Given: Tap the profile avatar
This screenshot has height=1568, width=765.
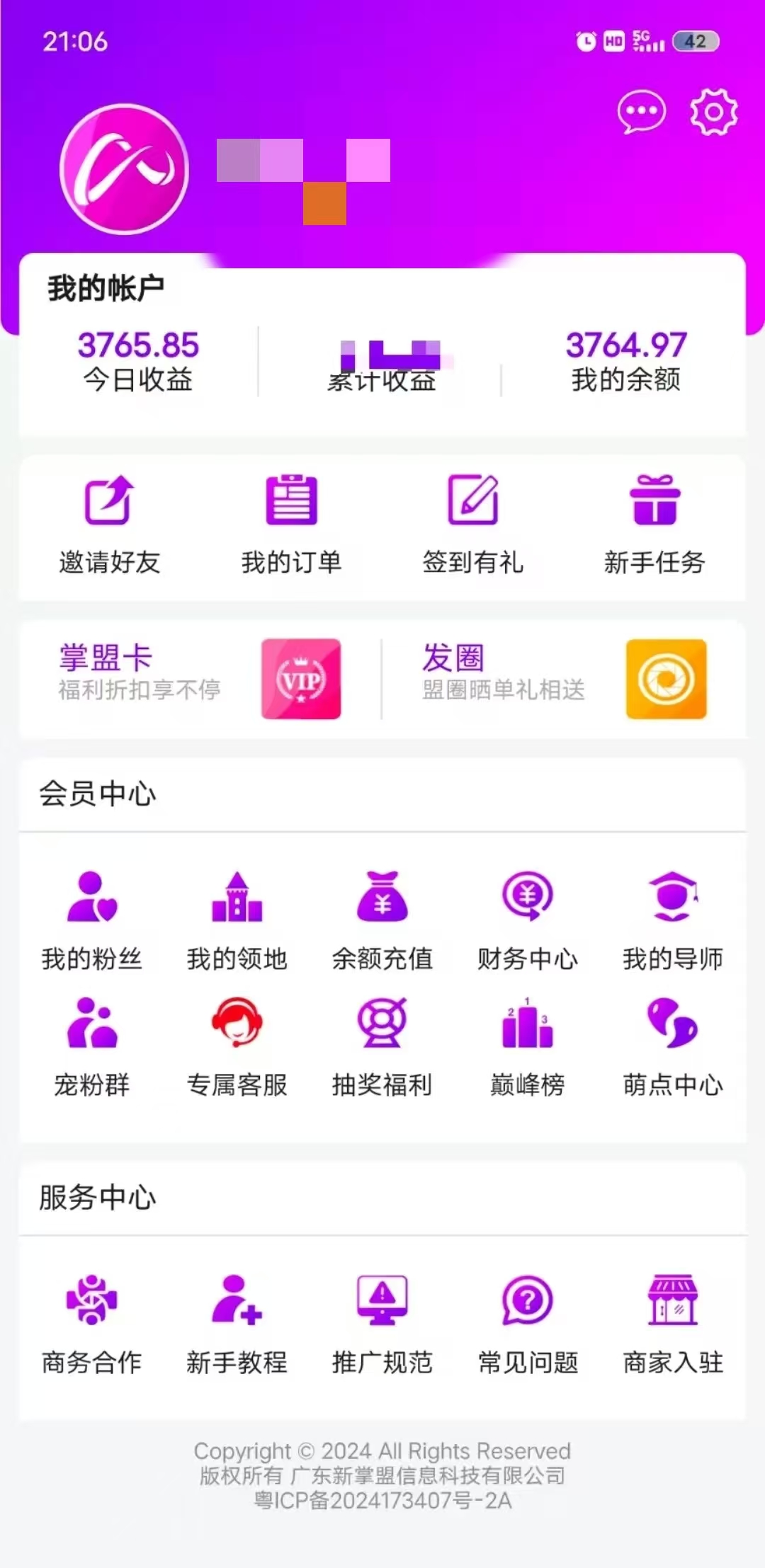Looking at the screenshot, I should (x=125, y=168).
